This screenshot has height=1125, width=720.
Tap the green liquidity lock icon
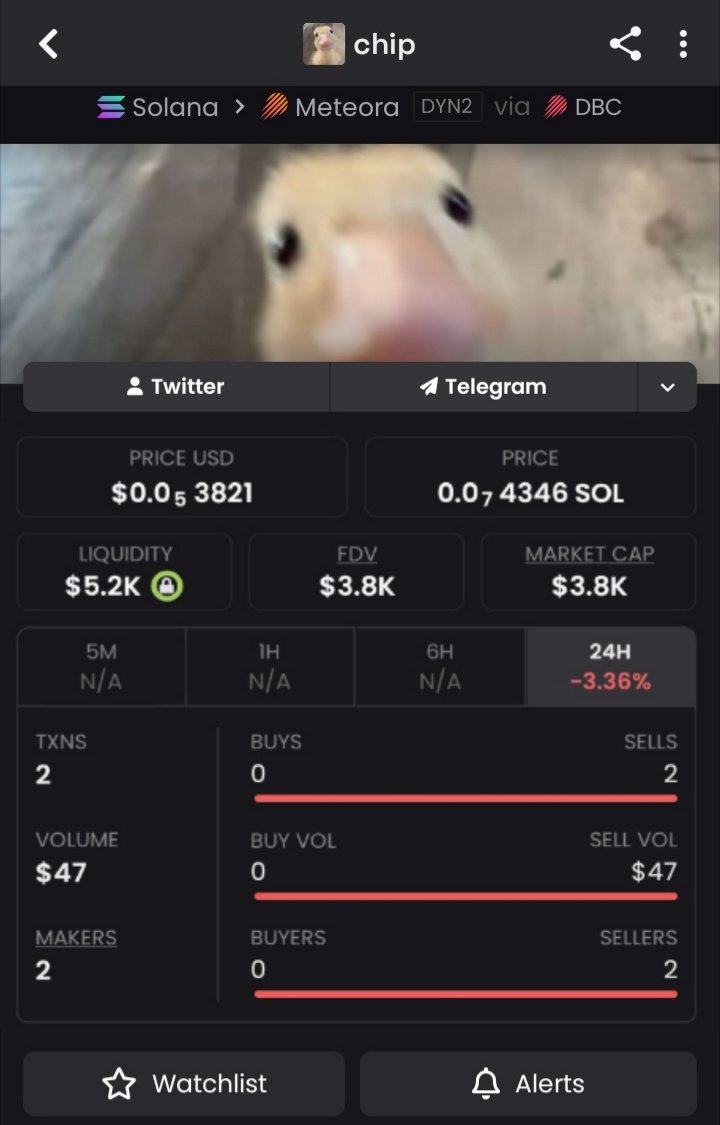(166, 587)
